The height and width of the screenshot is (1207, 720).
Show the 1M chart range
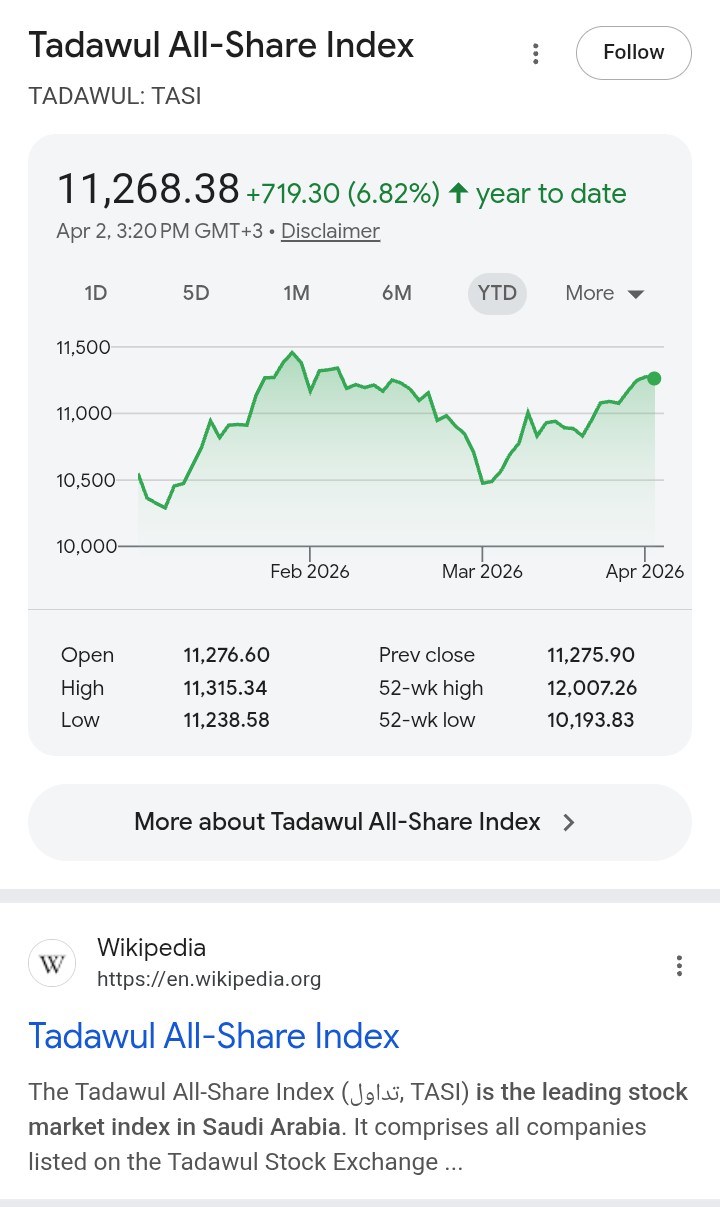[296, 293]
